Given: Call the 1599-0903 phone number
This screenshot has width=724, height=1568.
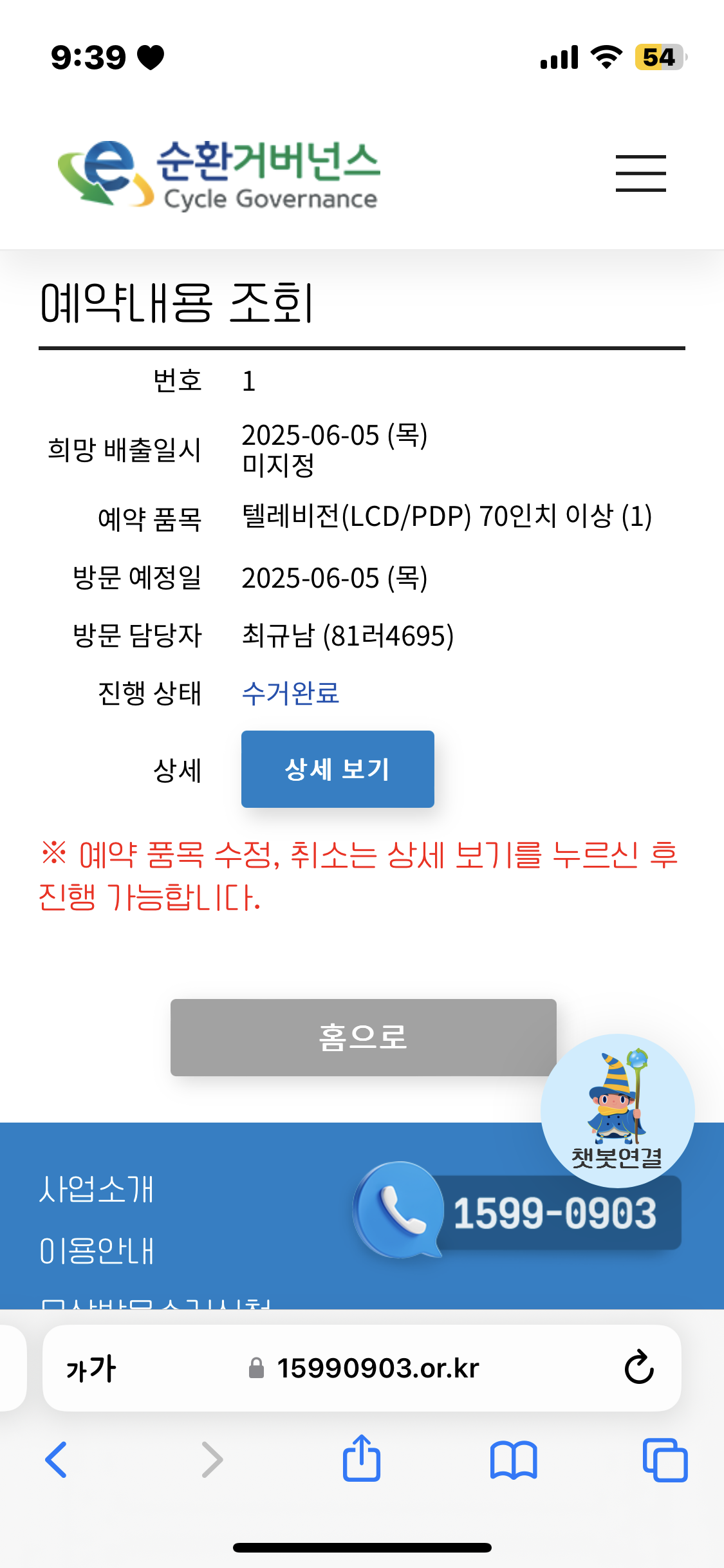Looking at the screenshot, I should click(518, 1211).
